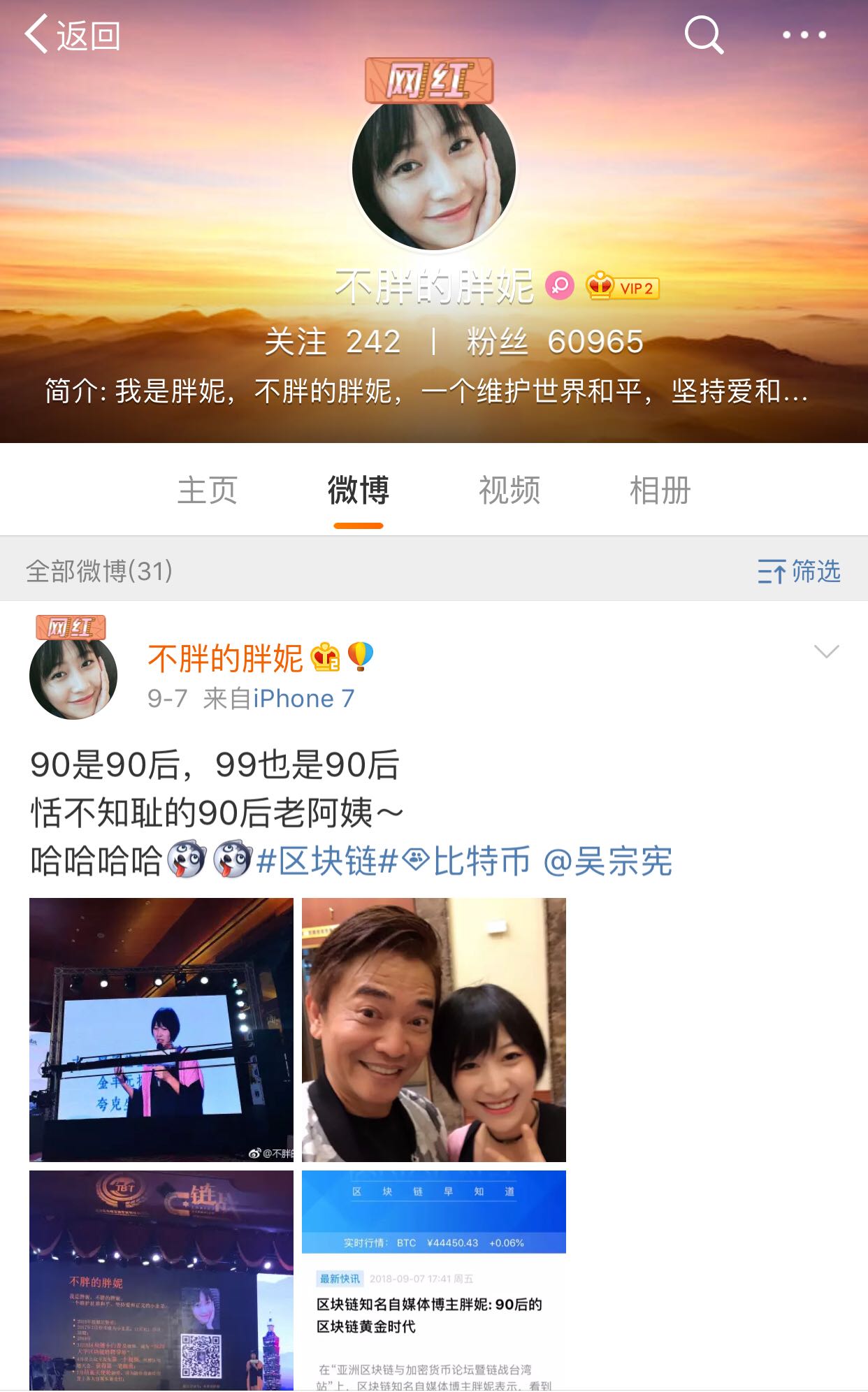868x1392 pixels.
Task: Open the 区块链早知道 news screenshot image
Action: (x=434, y=1281)
